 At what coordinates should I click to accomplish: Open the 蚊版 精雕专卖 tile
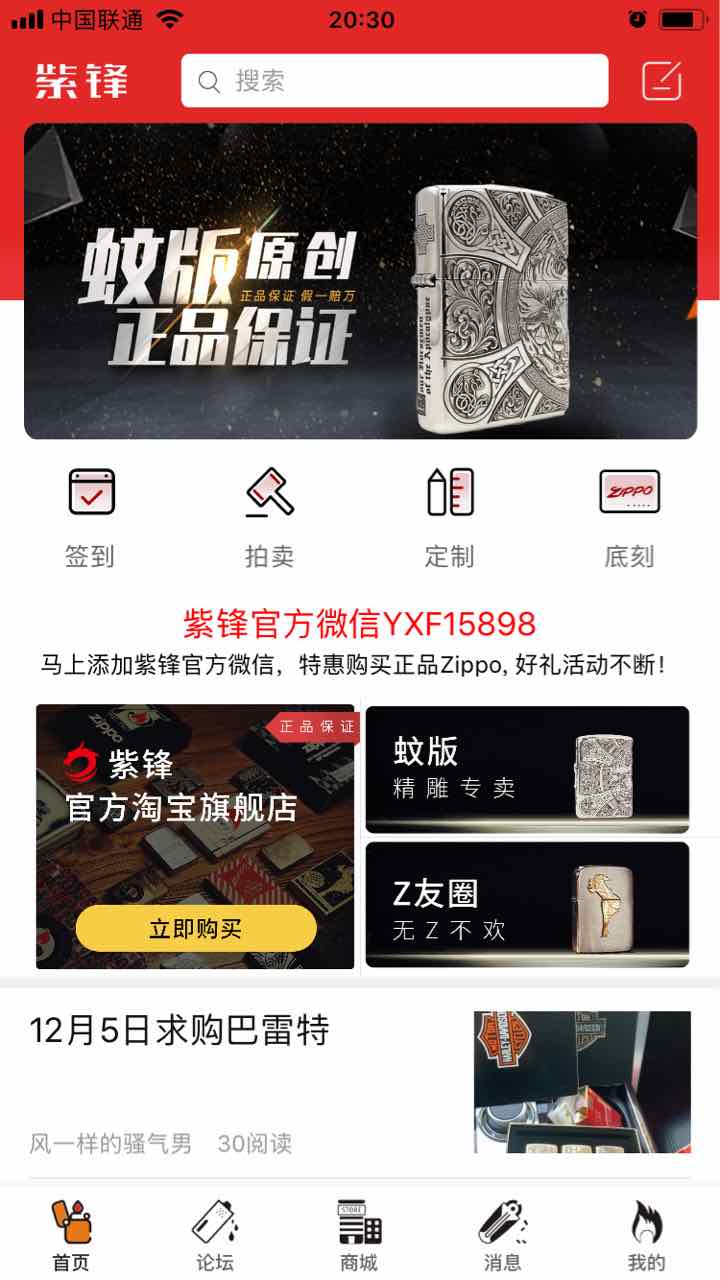[x=527, y=769]
